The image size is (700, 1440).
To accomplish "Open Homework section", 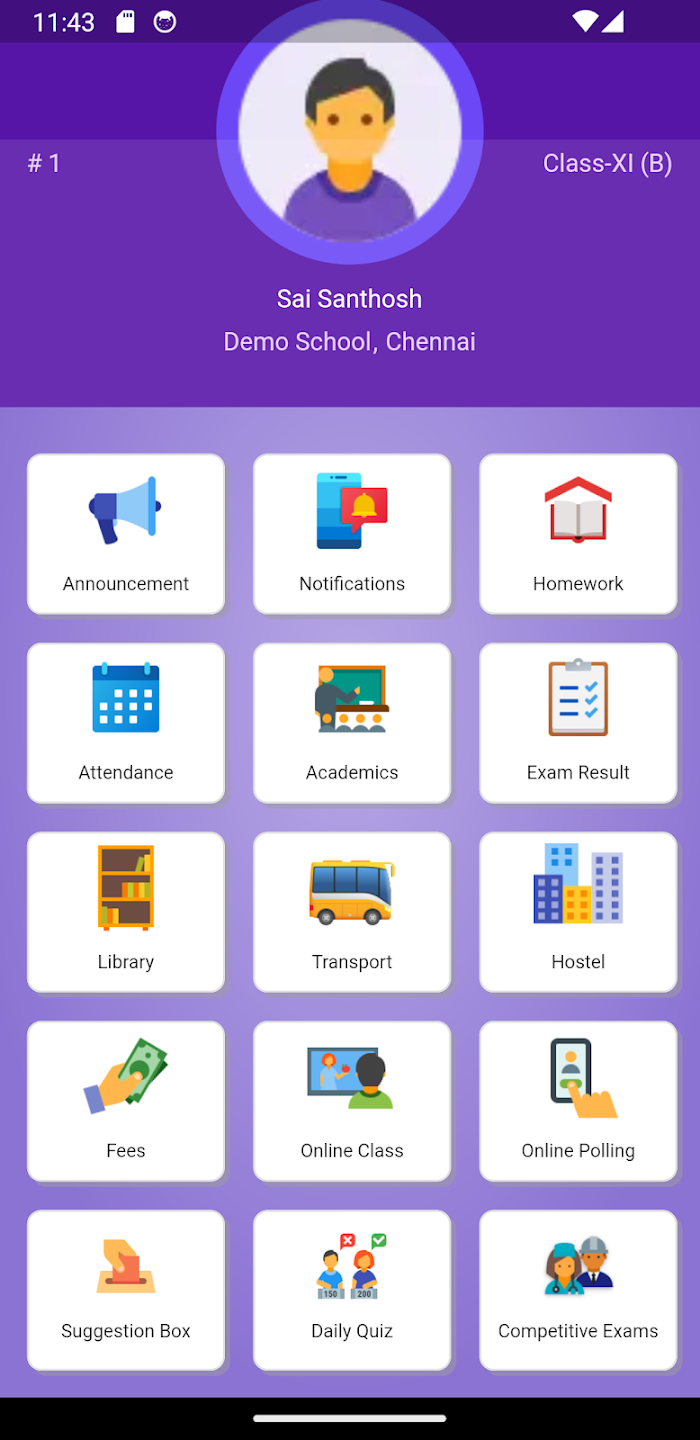I will [x=578, y=534].
